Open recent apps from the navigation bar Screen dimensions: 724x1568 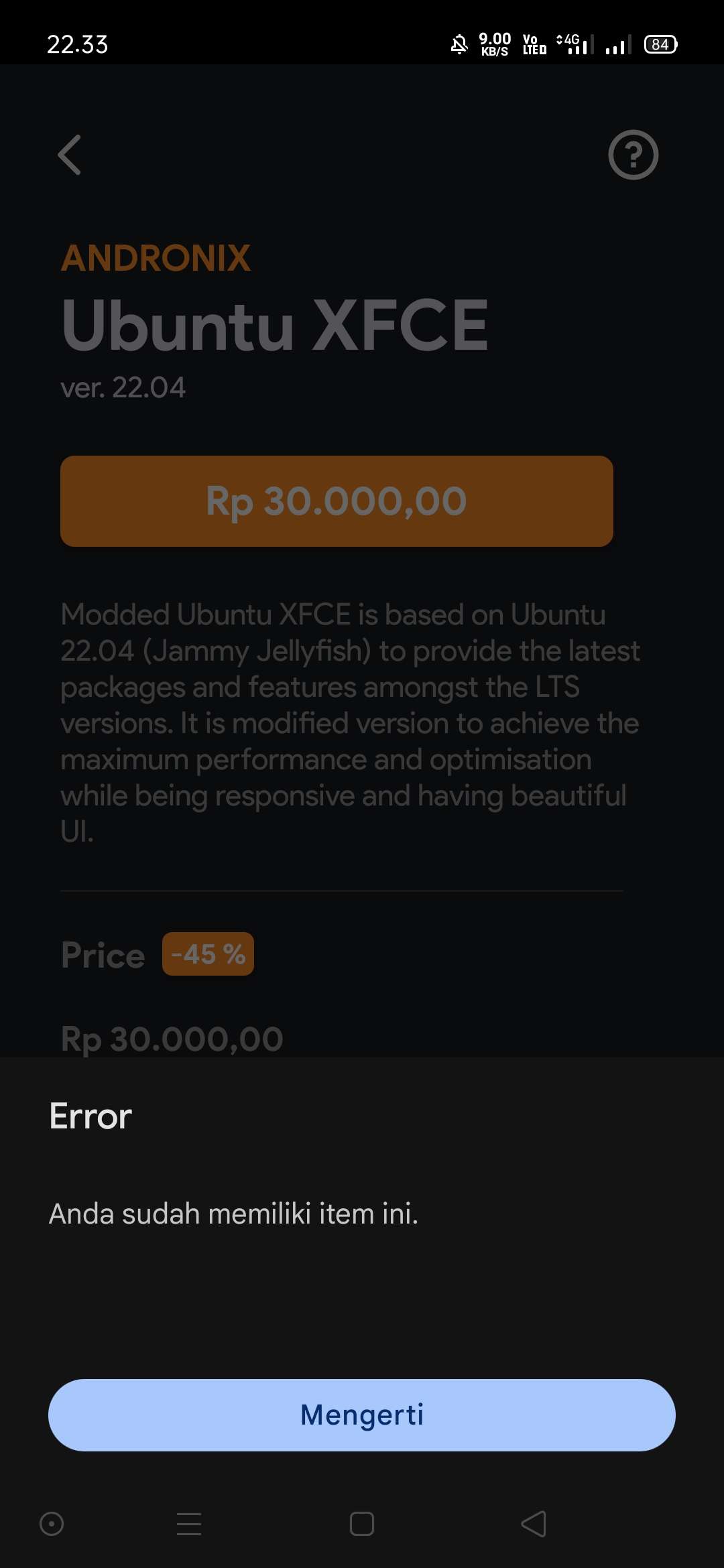coord(189,1524)
